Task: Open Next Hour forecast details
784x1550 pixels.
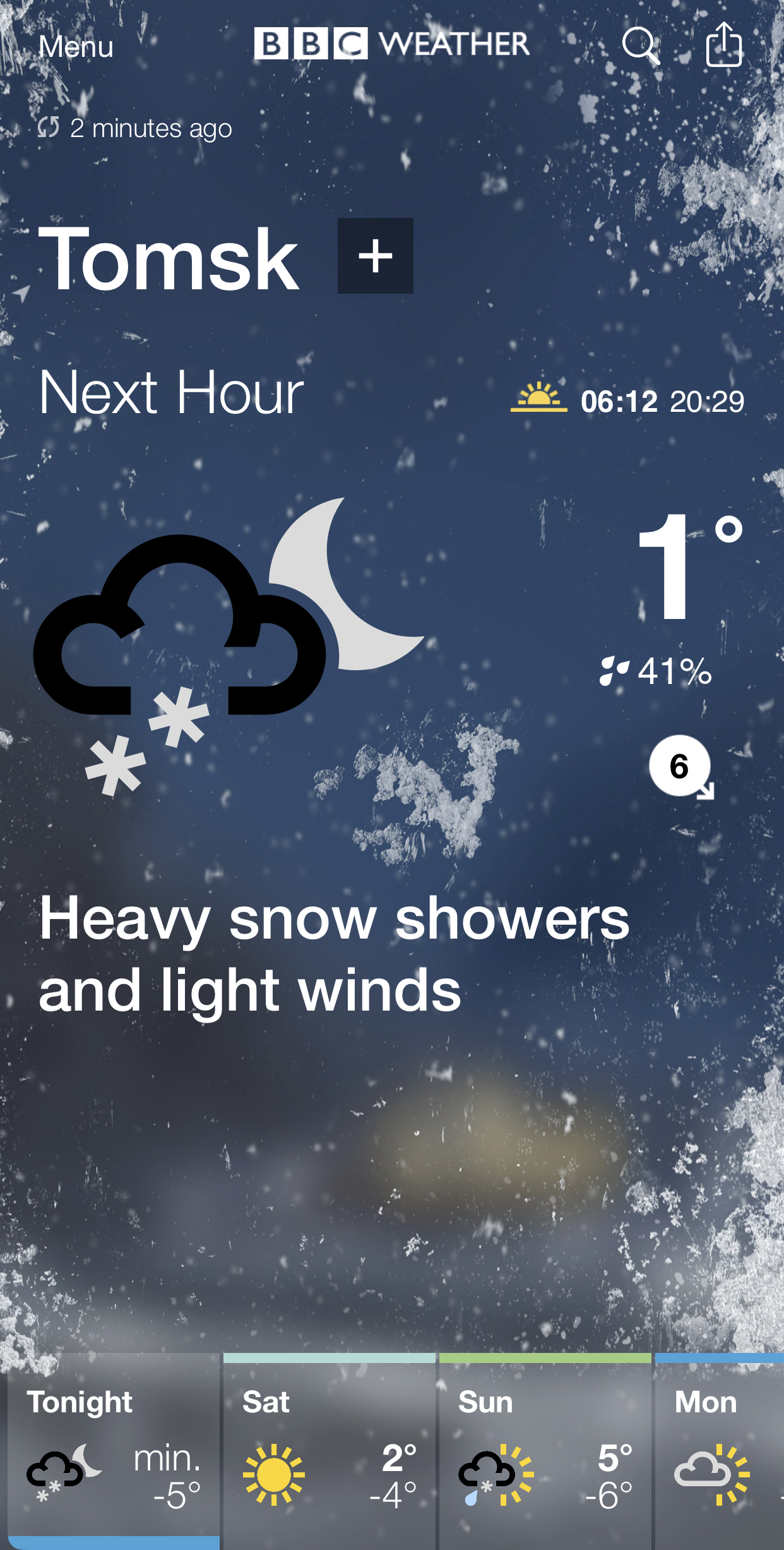Action: click(x=172, y=393)
